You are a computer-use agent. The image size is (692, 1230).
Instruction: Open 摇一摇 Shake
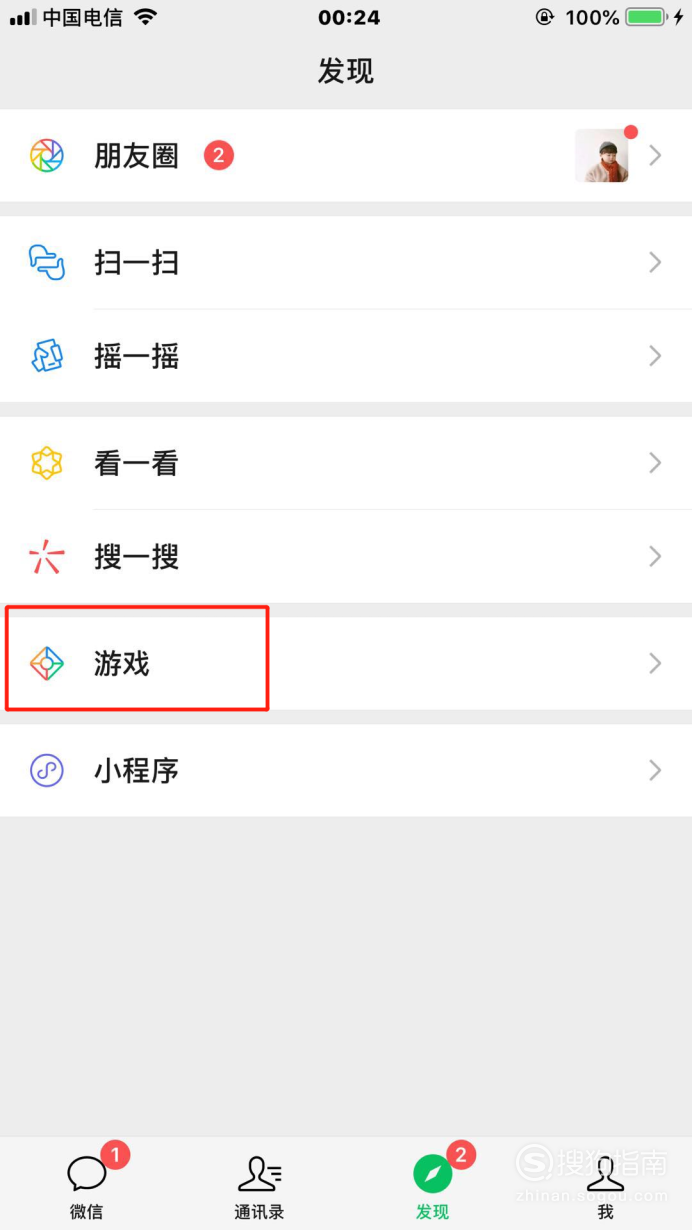[x=346, y=356]
